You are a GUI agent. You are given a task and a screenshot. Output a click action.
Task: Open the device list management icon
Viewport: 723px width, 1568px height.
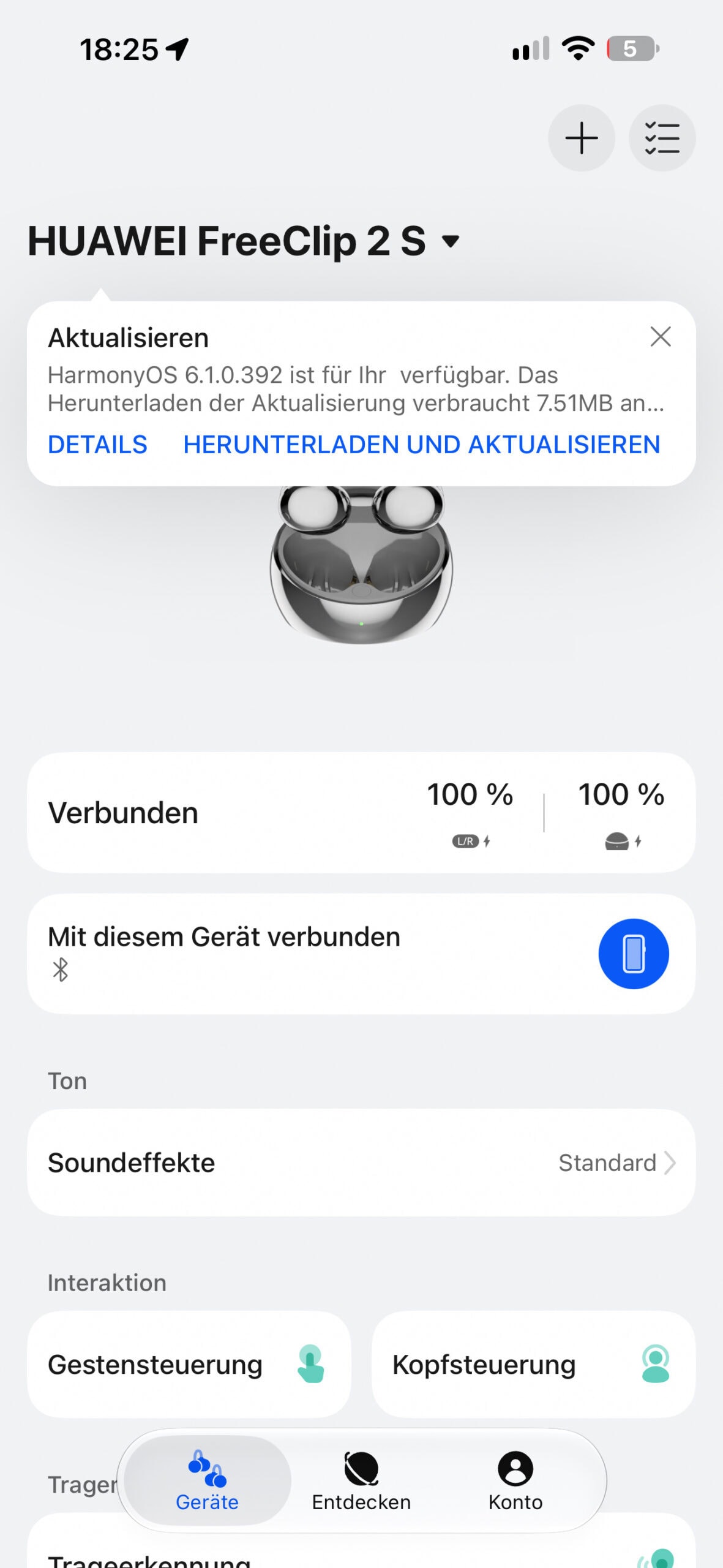coord(662,138)
